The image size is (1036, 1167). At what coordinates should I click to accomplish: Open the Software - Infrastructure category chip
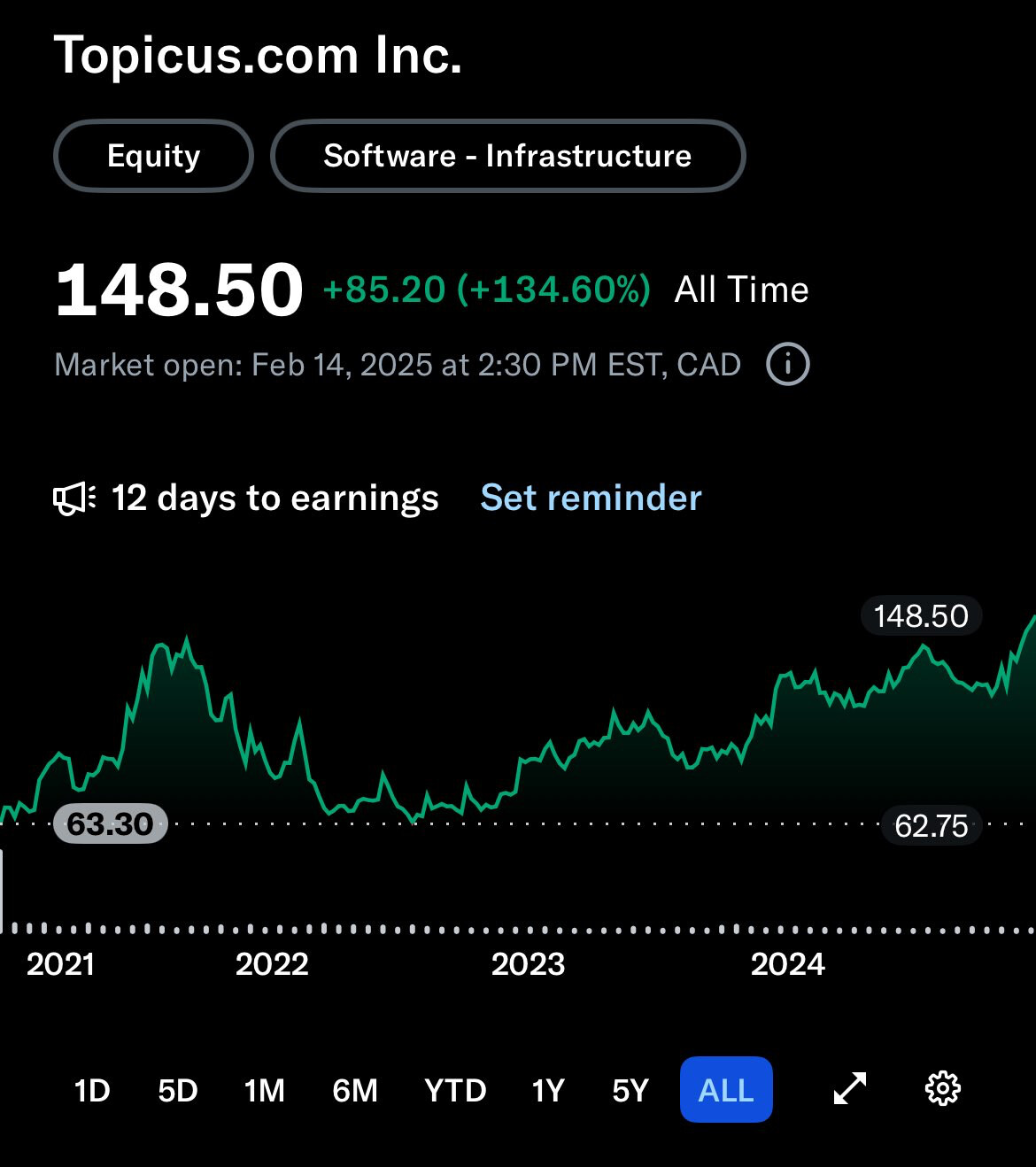507,156
